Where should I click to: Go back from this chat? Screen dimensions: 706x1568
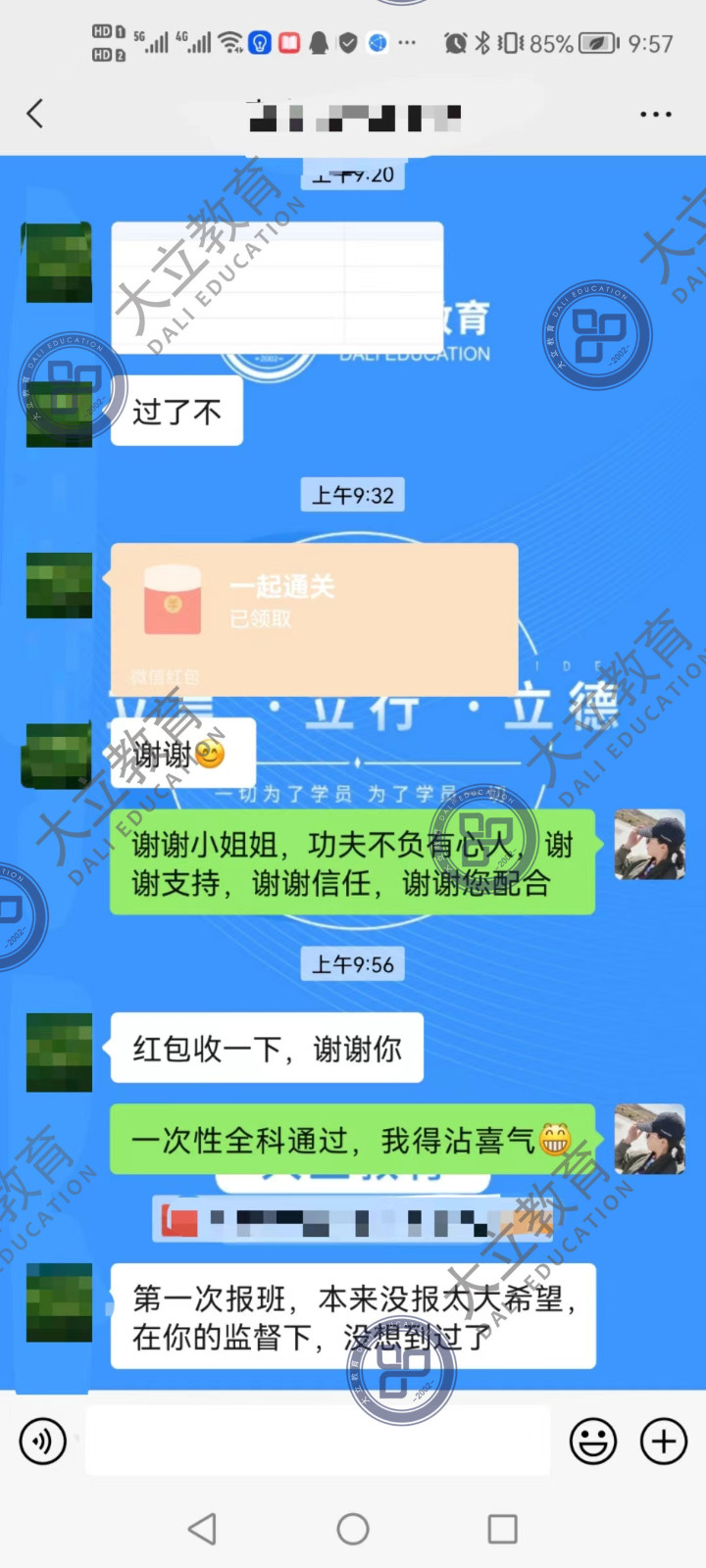tap(35, 114)
